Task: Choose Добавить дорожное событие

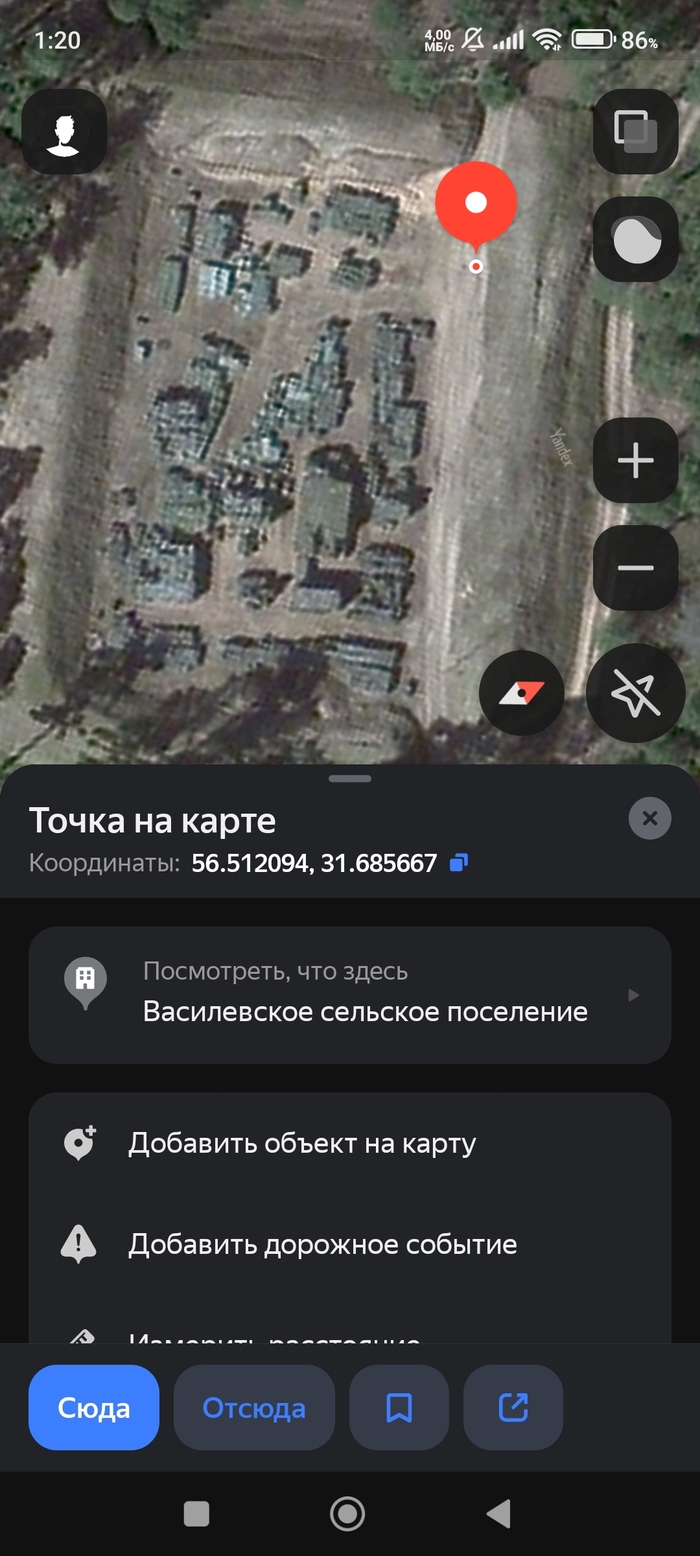Action: pos(322,1245)
